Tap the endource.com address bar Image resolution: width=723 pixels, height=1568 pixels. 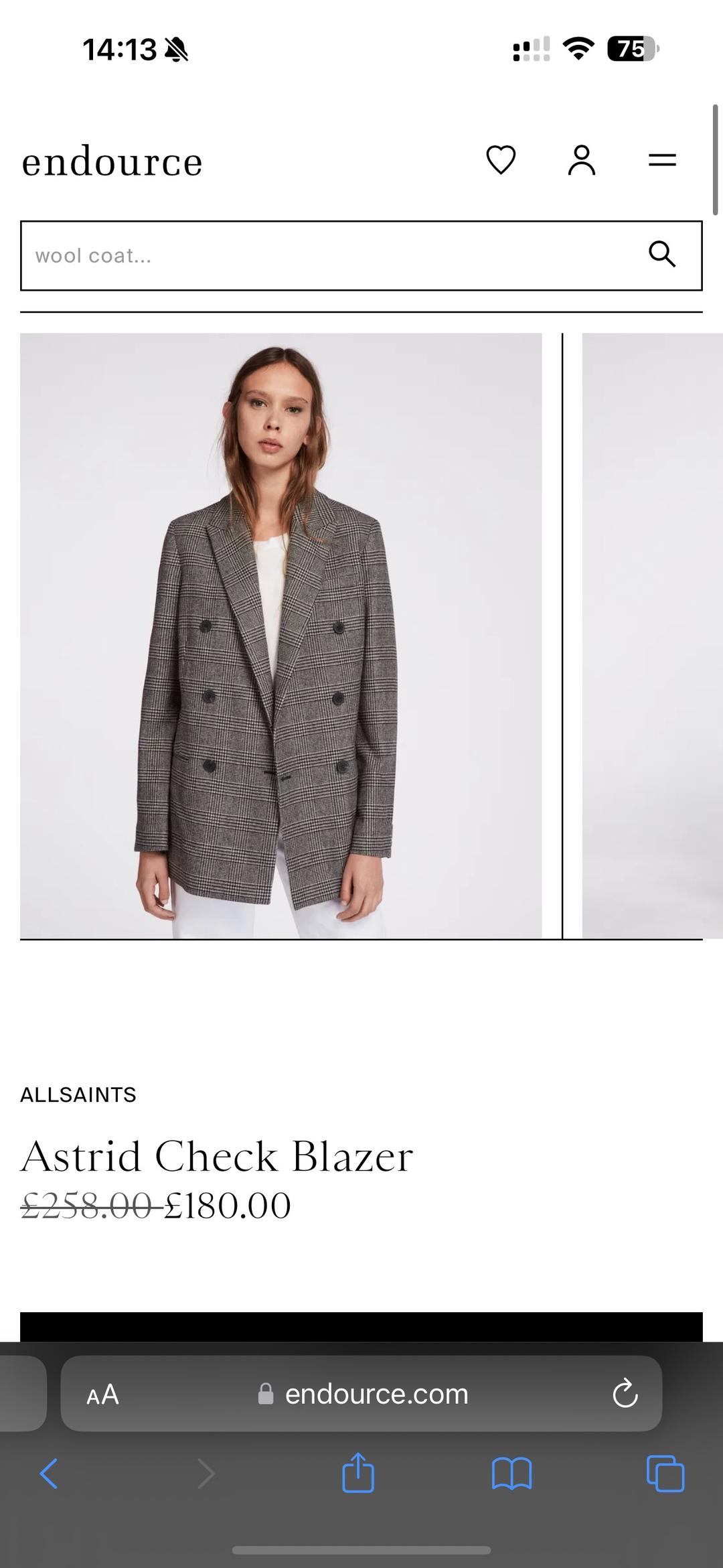pos(361,1394)
